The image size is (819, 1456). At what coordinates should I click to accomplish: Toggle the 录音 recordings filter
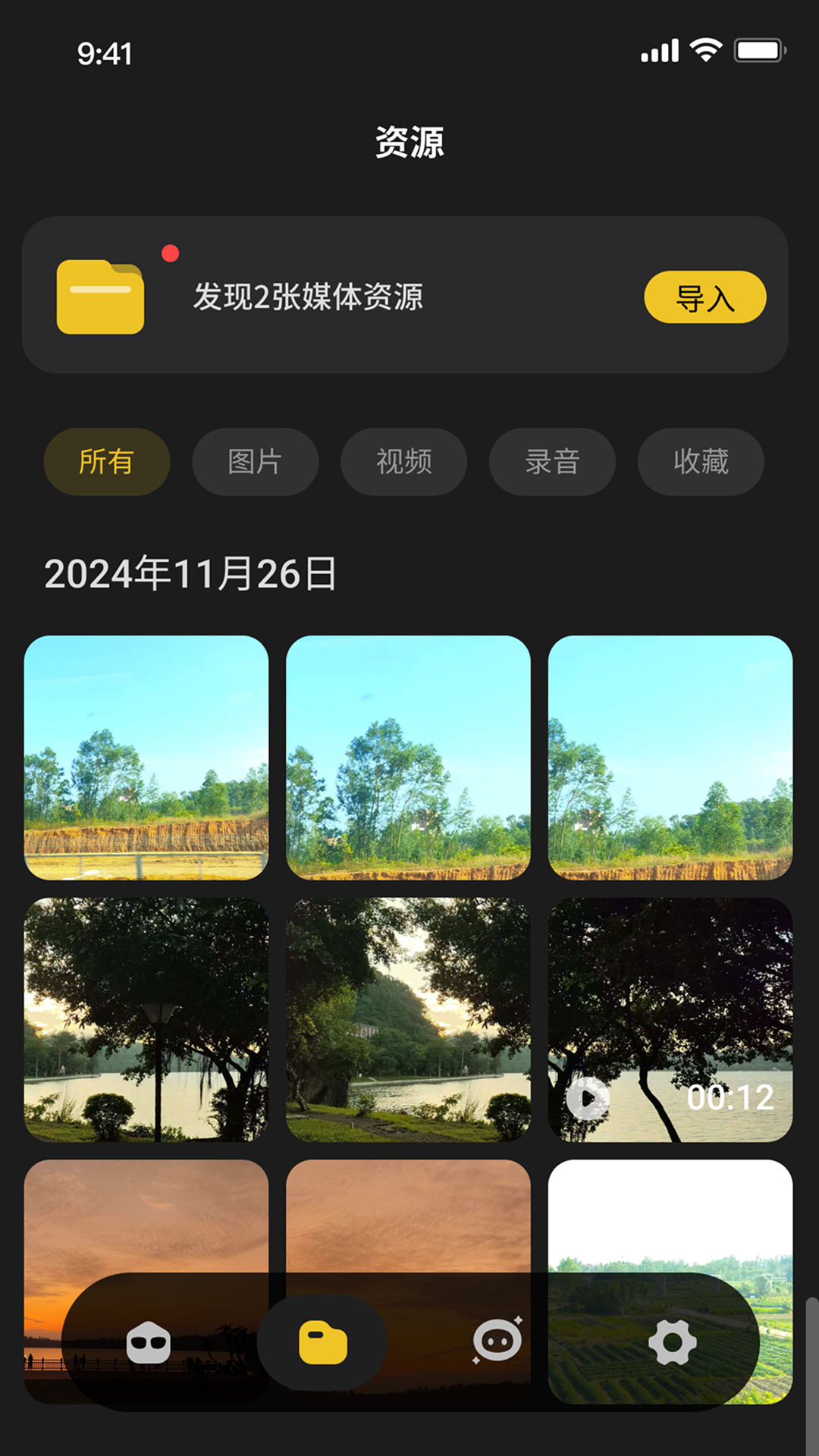553,460
